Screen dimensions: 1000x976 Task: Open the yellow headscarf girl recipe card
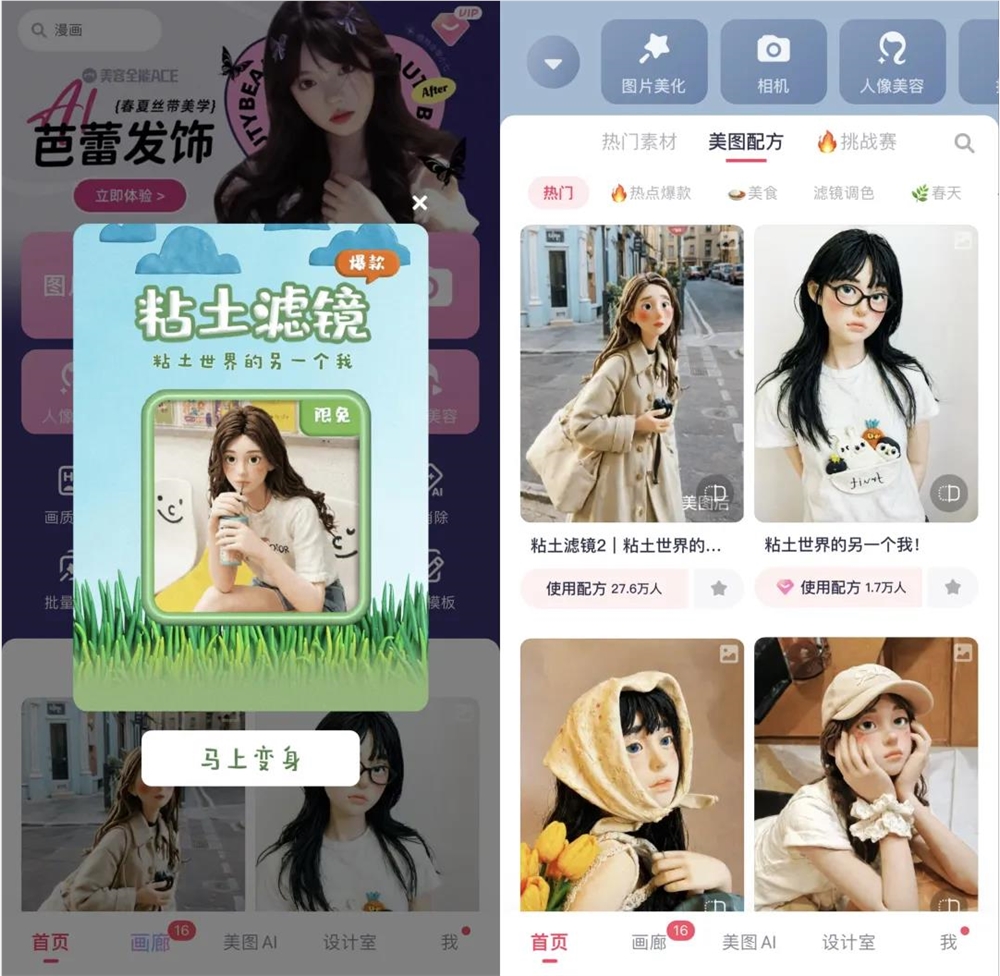pyautogui.click(x=631, y=773)
